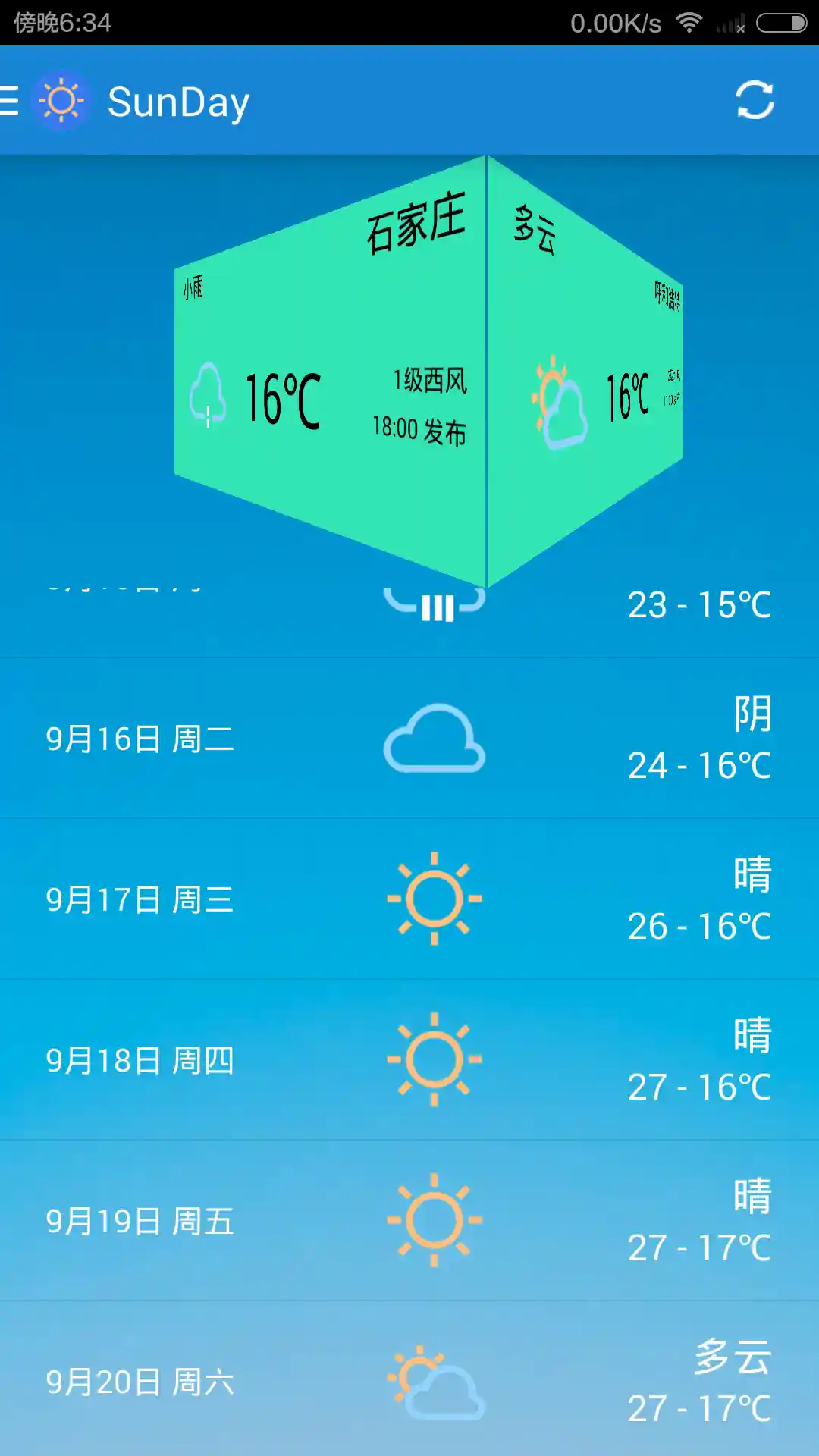This screenshot has width=819, height=1456.
Task: View the 9月18日 周四 forecast row
Action: coord(409,1060)
